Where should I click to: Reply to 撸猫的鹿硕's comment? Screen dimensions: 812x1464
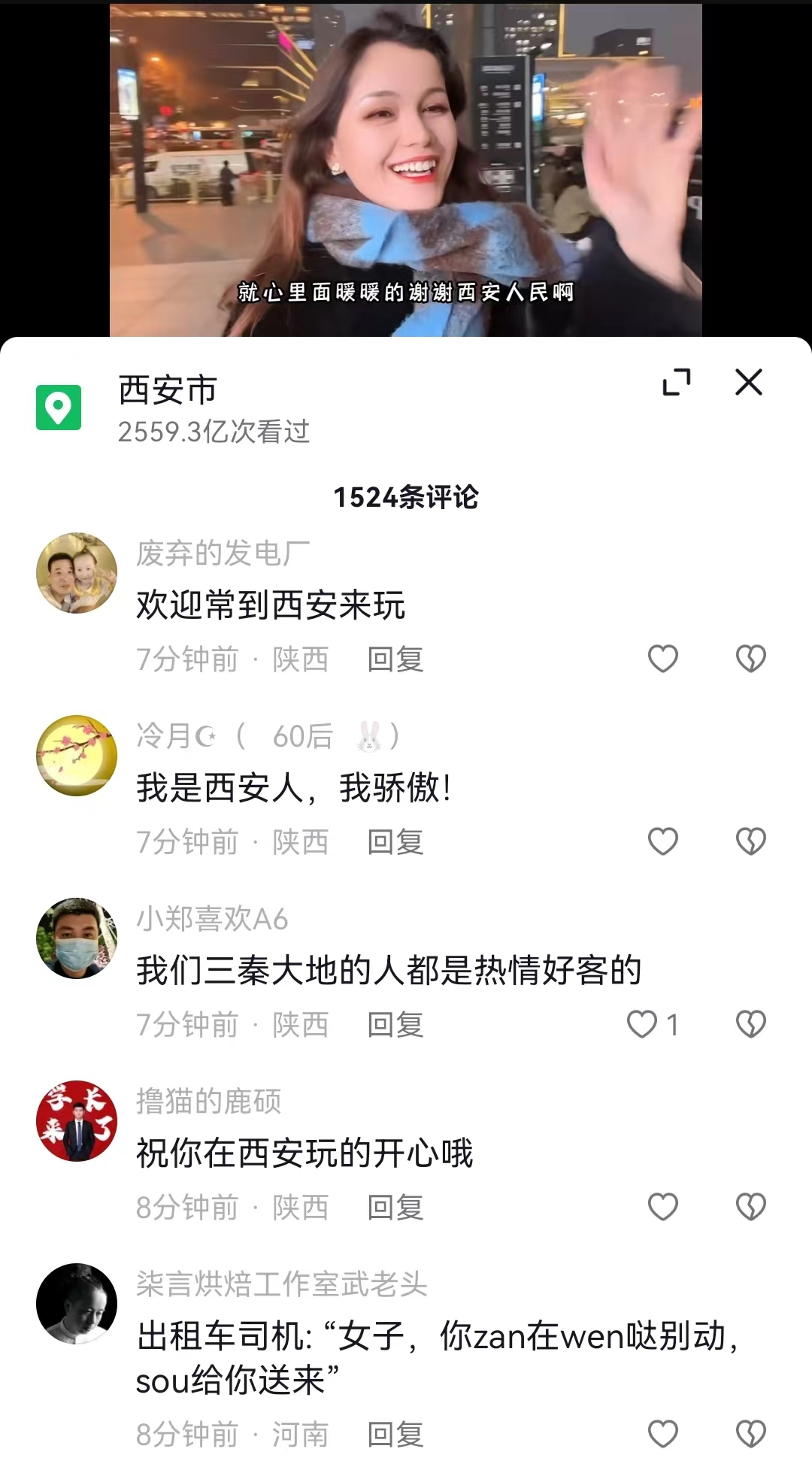click(395, 1208)
